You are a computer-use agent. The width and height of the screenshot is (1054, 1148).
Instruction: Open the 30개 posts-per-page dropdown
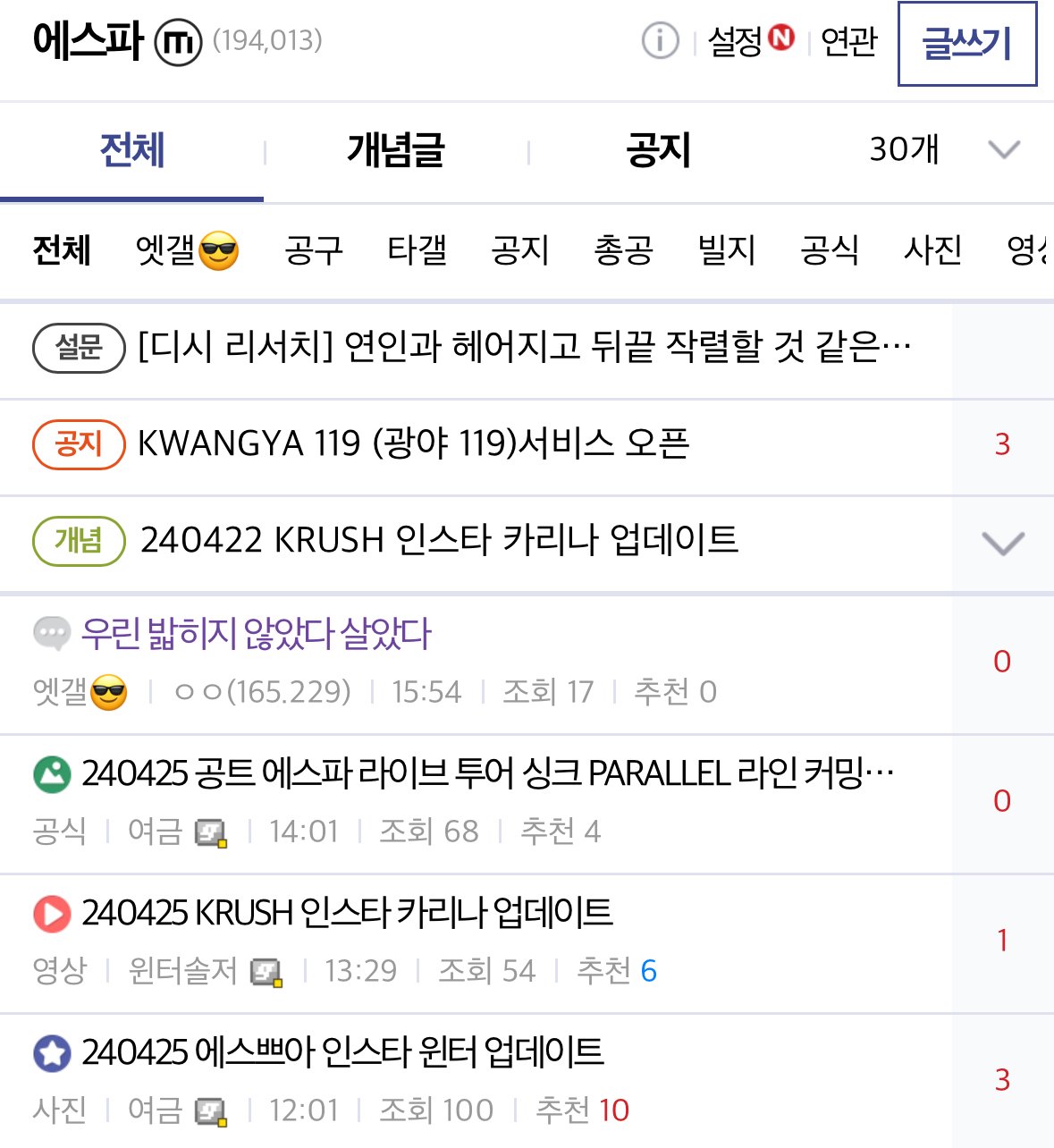tap(903, 149)
